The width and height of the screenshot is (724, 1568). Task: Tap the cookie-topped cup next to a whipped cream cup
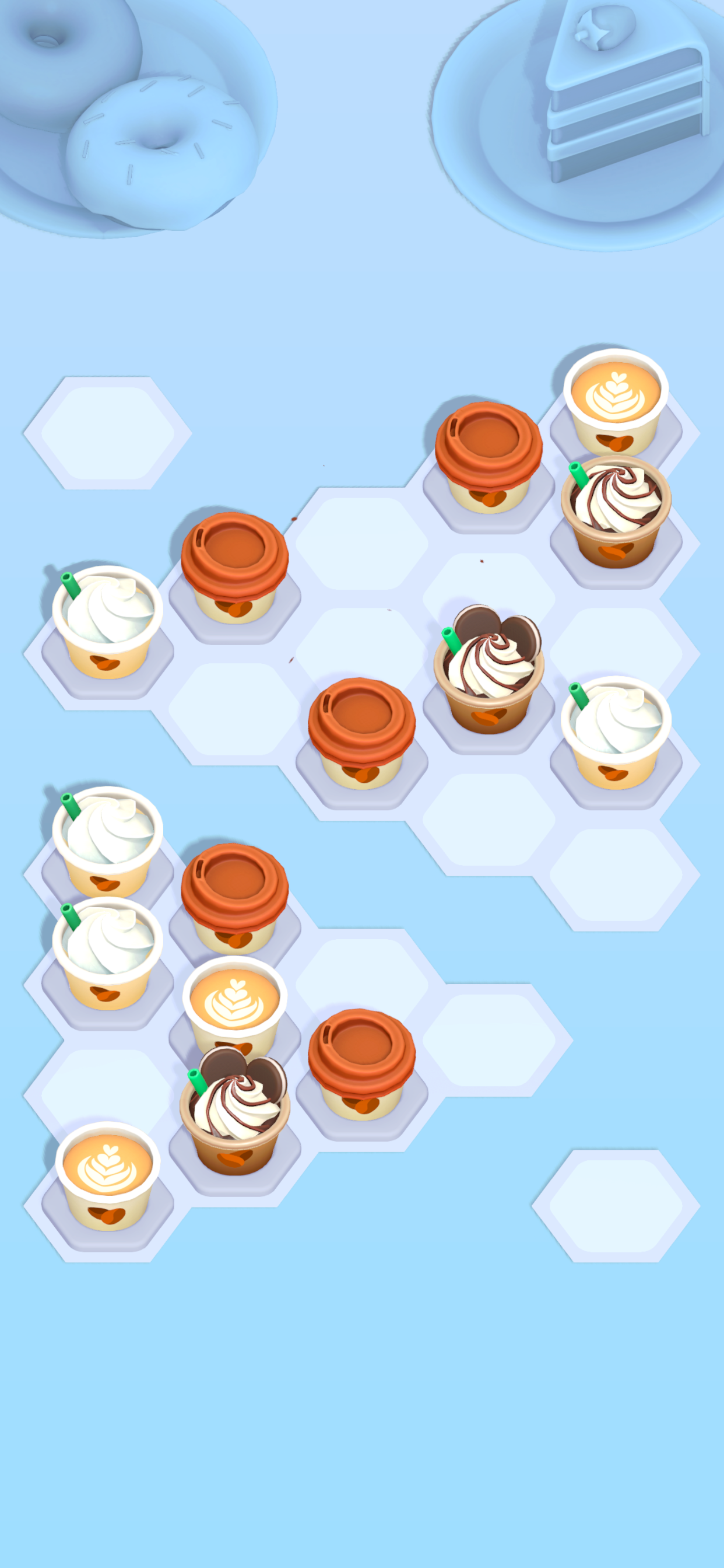tap(488, 671)
